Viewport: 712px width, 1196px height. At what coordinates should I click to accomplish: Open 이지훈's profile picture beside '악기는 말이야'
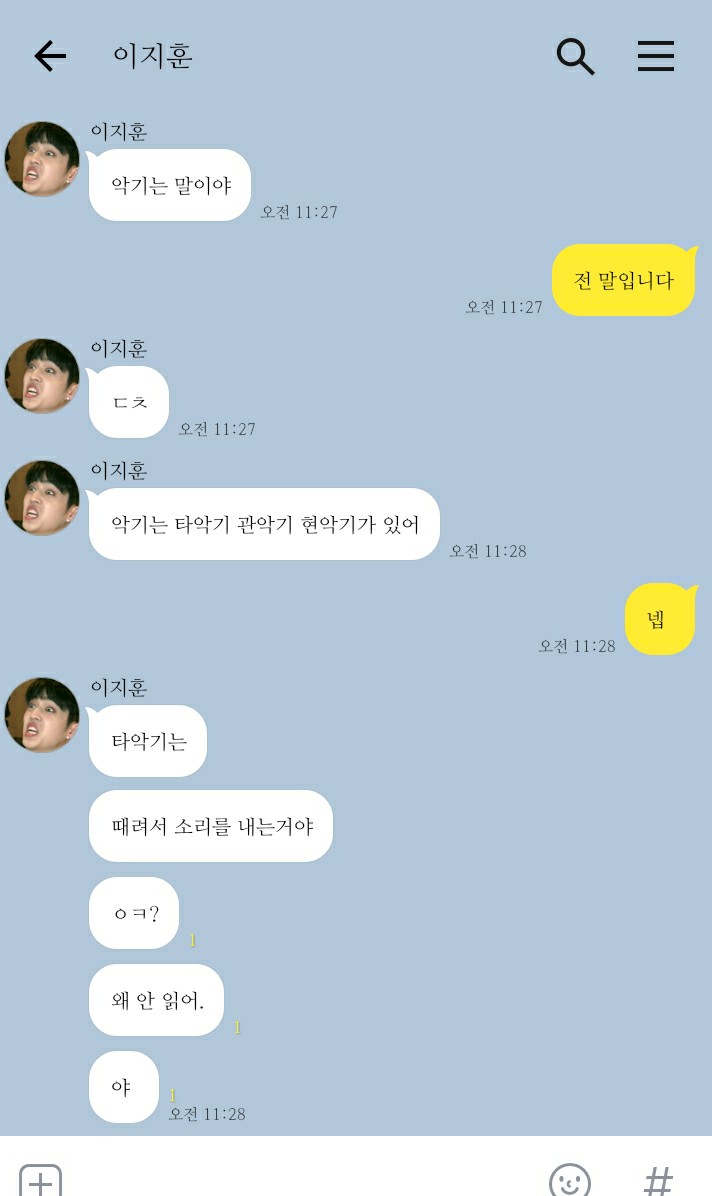point(42,159)
